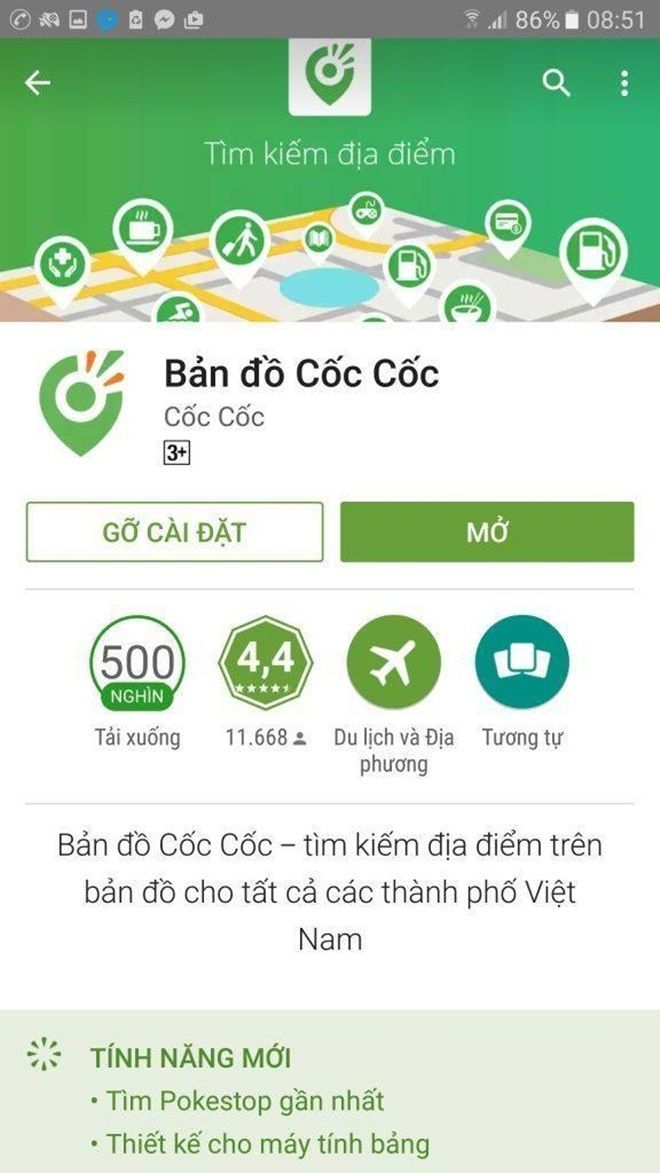Open the Play Store search
660x1173 pixels.
click(x=556, y=83)
